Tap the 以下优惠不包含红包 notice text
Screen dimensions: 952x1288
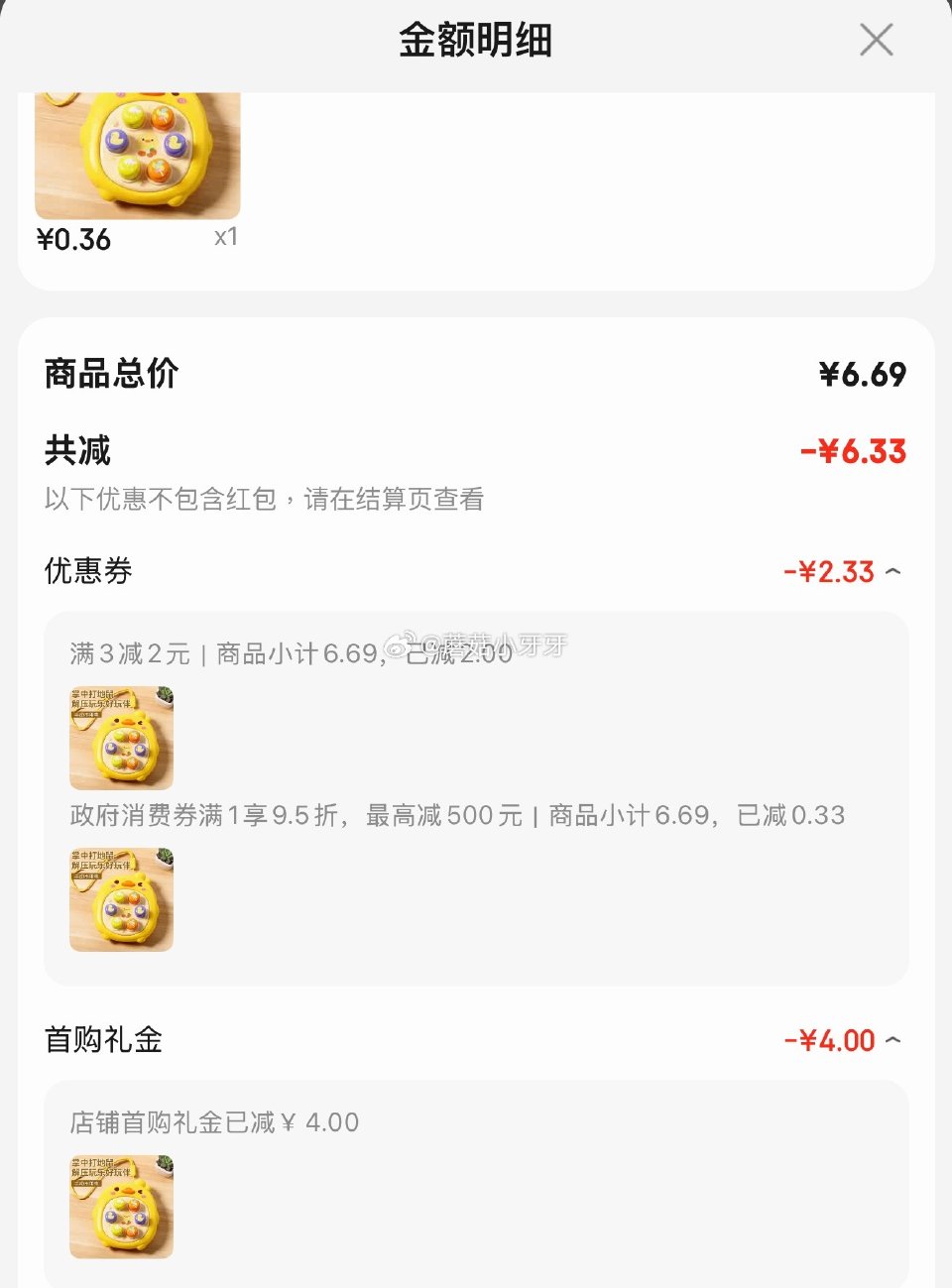pos(263,500)
